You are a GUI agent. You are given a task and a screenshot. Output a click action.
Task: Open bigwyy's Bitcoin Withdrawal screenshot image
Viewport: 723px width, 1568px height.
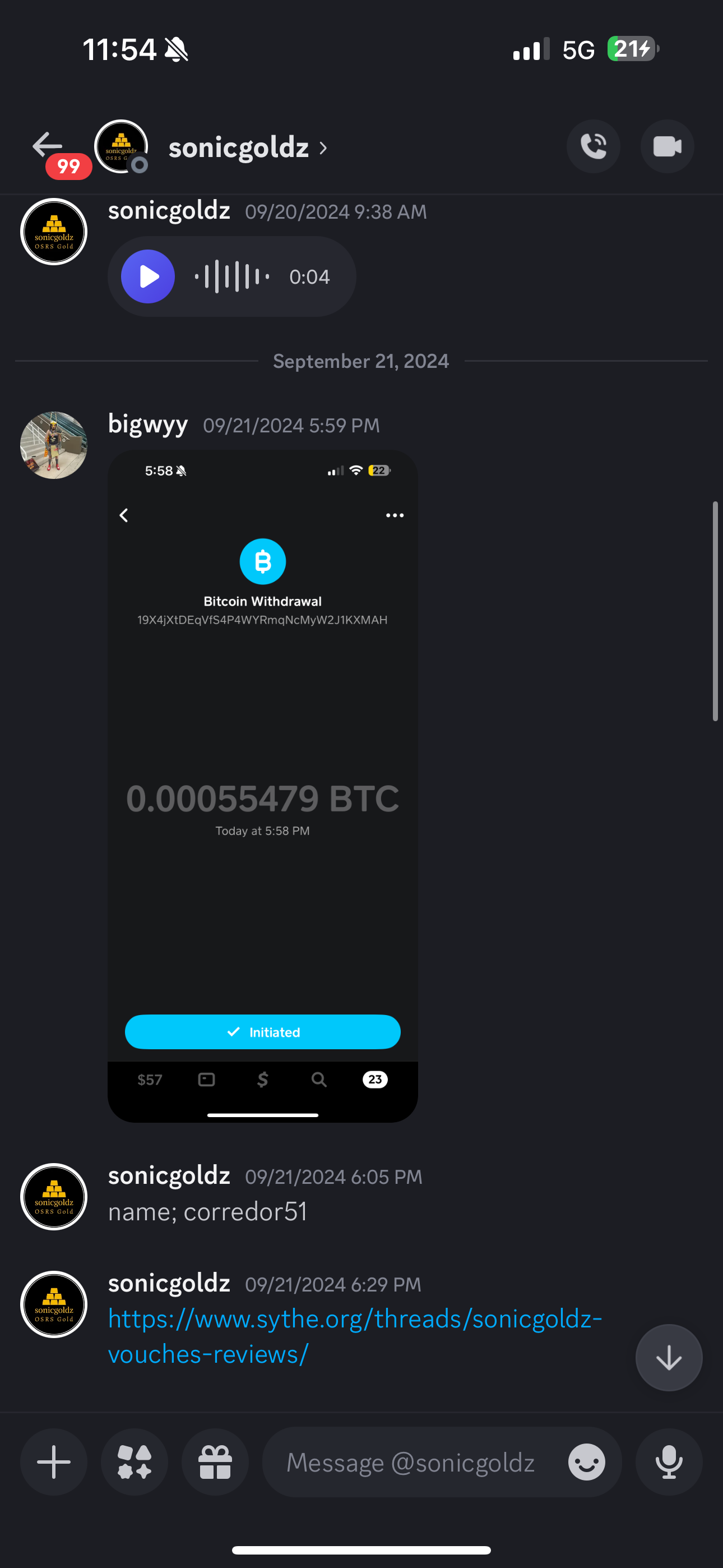coord(263,786)
